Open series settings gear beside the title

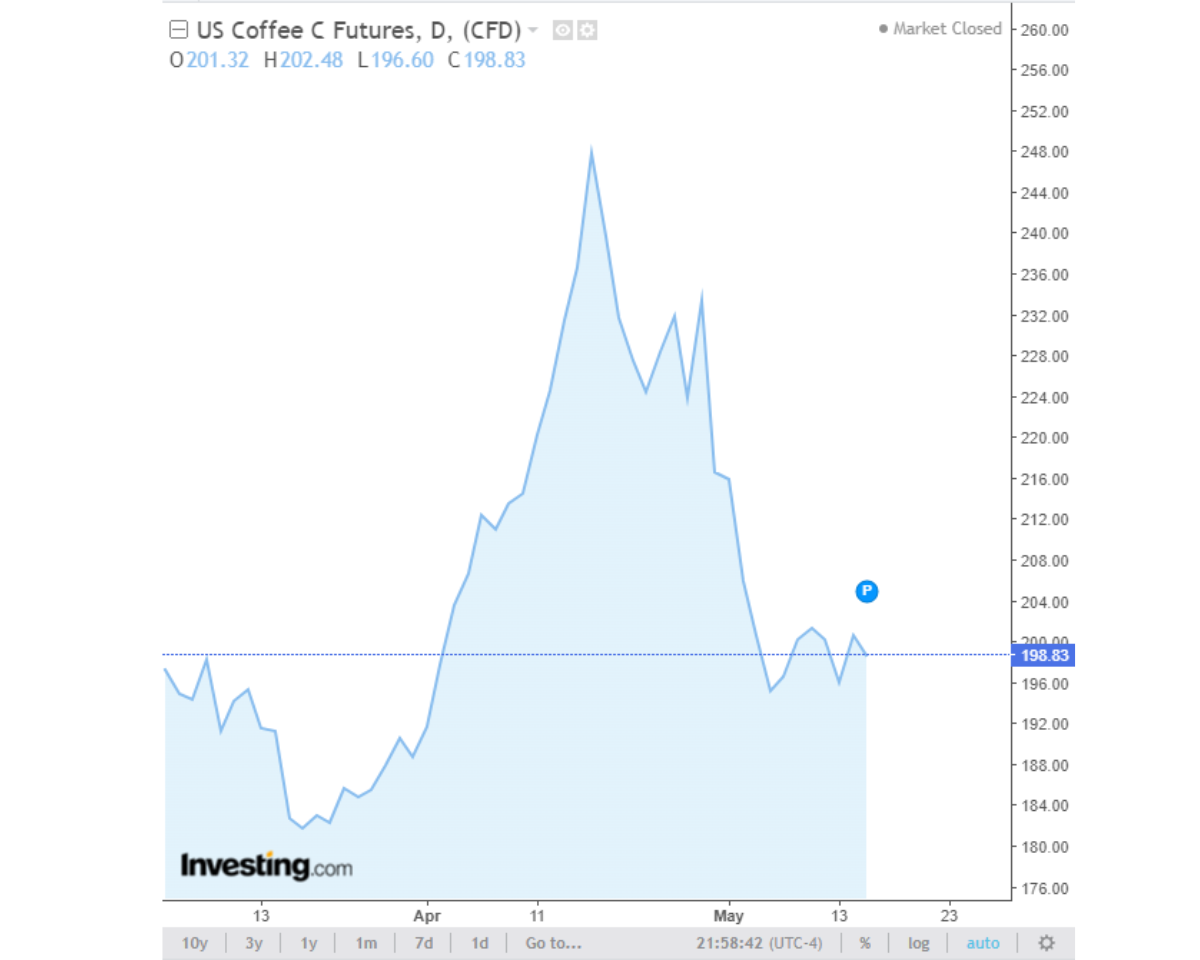587,31
